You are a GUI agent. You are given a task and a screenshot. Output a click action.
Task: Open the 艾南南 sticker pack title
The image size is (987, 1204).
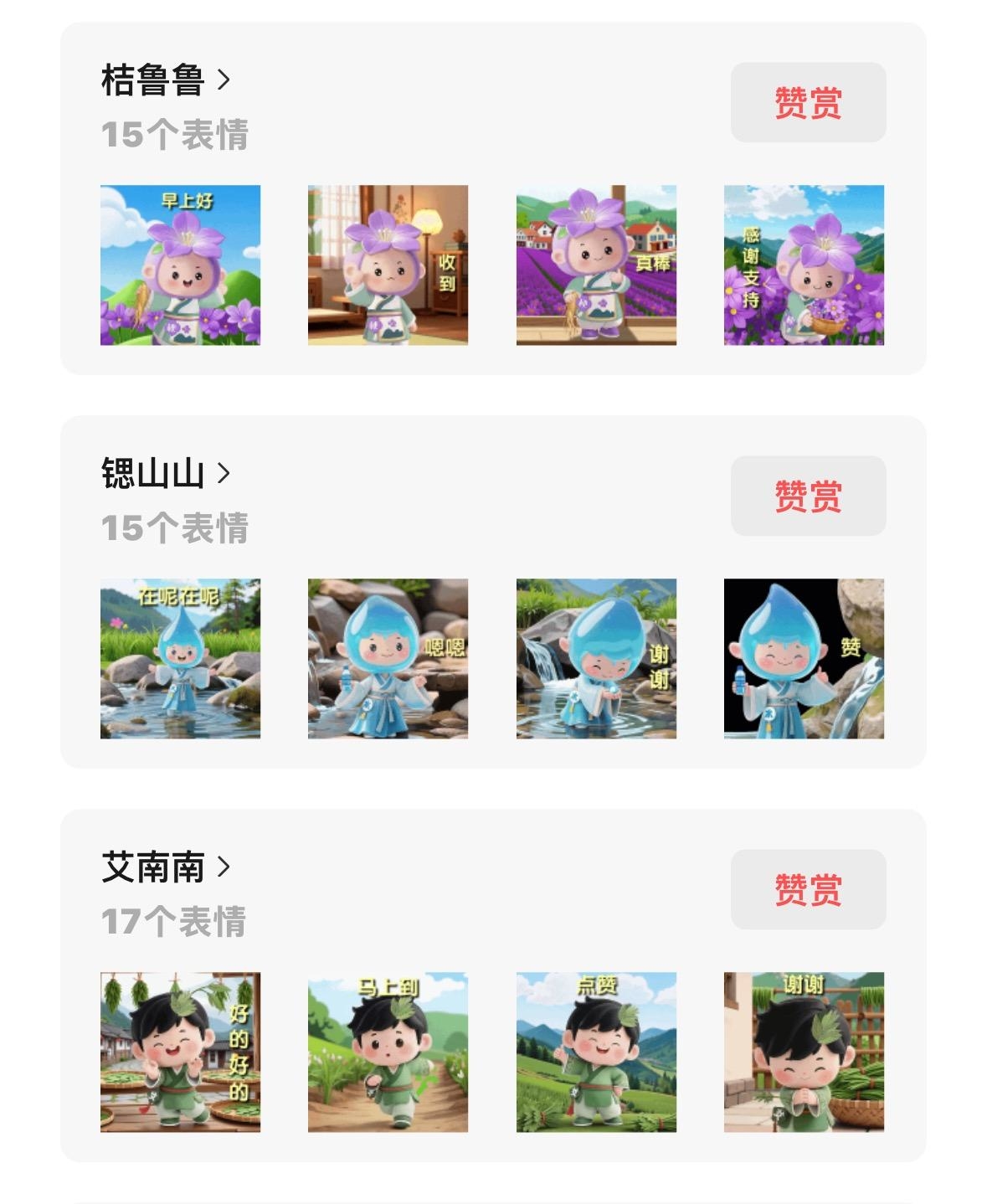tap(165, 867)
